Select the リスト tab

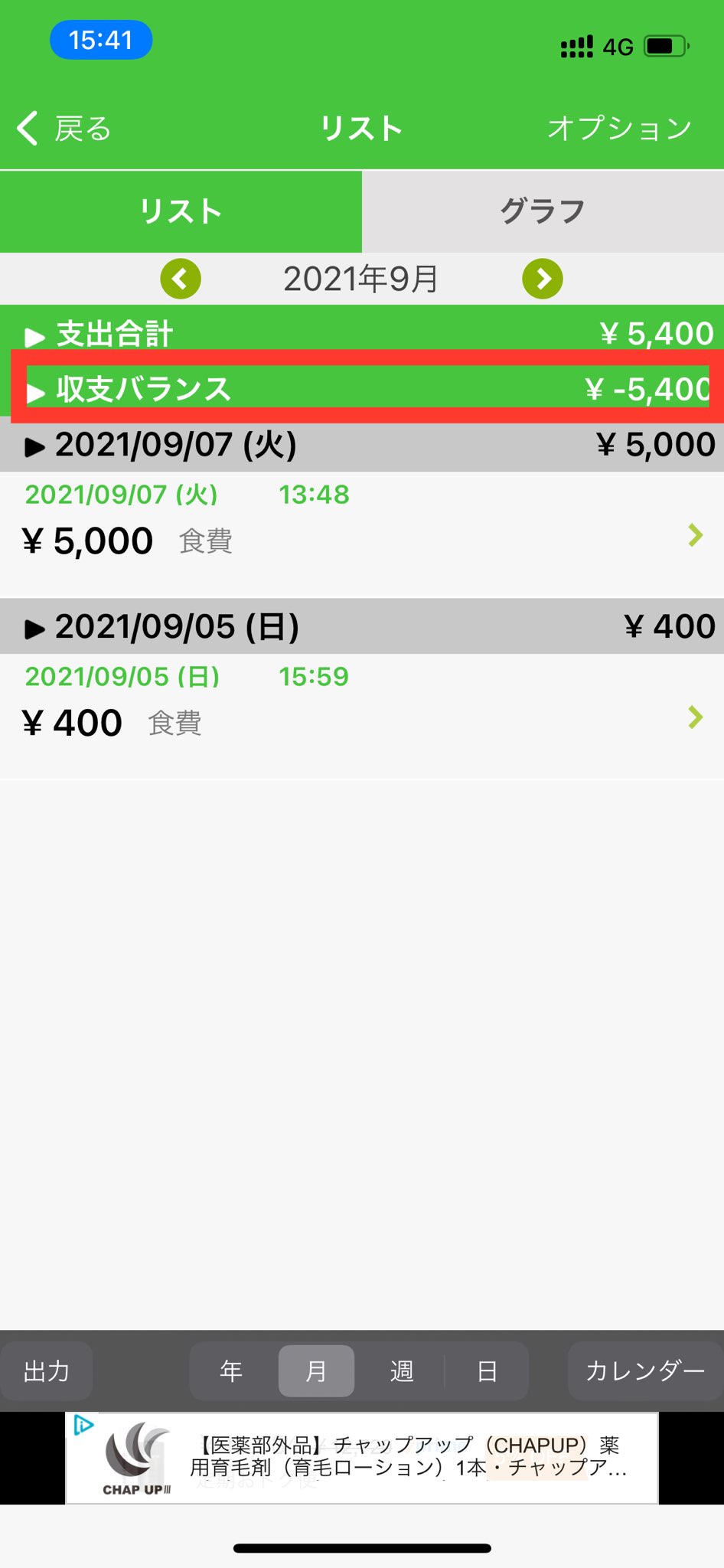click(181, 211)
